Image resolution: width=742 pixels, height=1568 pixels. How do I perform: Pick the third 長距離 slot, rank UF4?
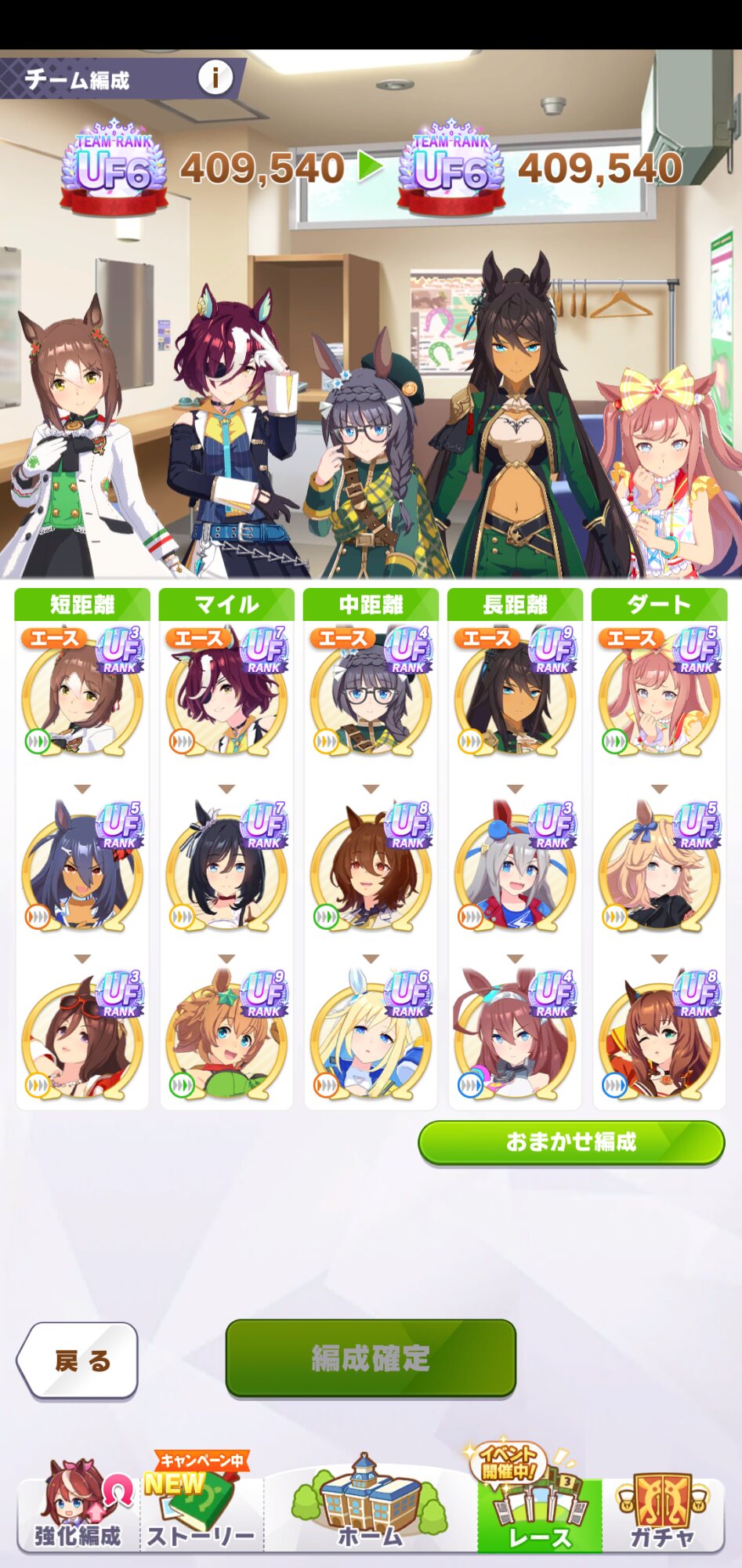(515, 1036)
